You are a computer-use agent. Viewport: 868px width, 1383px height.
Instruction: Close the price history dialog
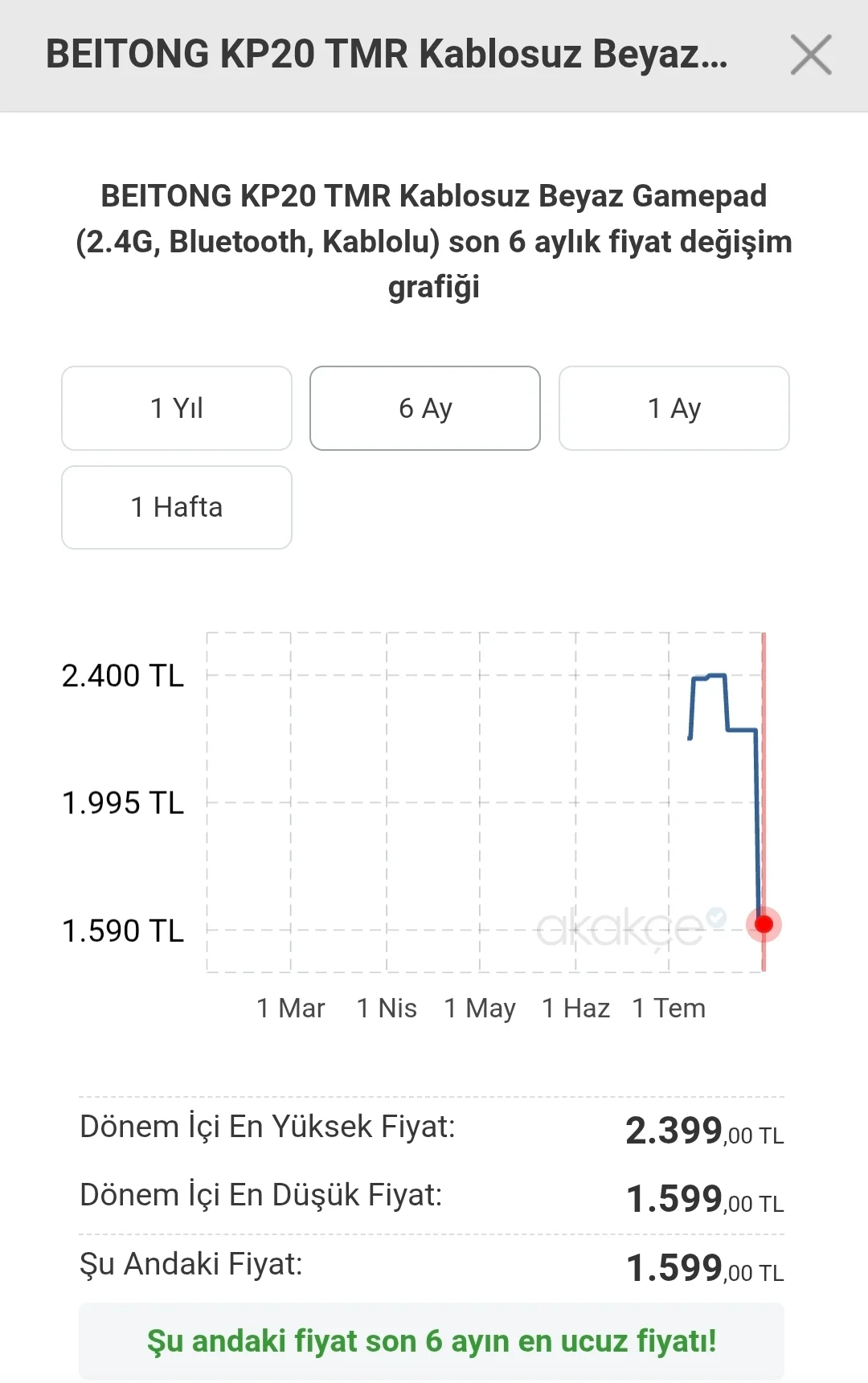tap(810, 55)
